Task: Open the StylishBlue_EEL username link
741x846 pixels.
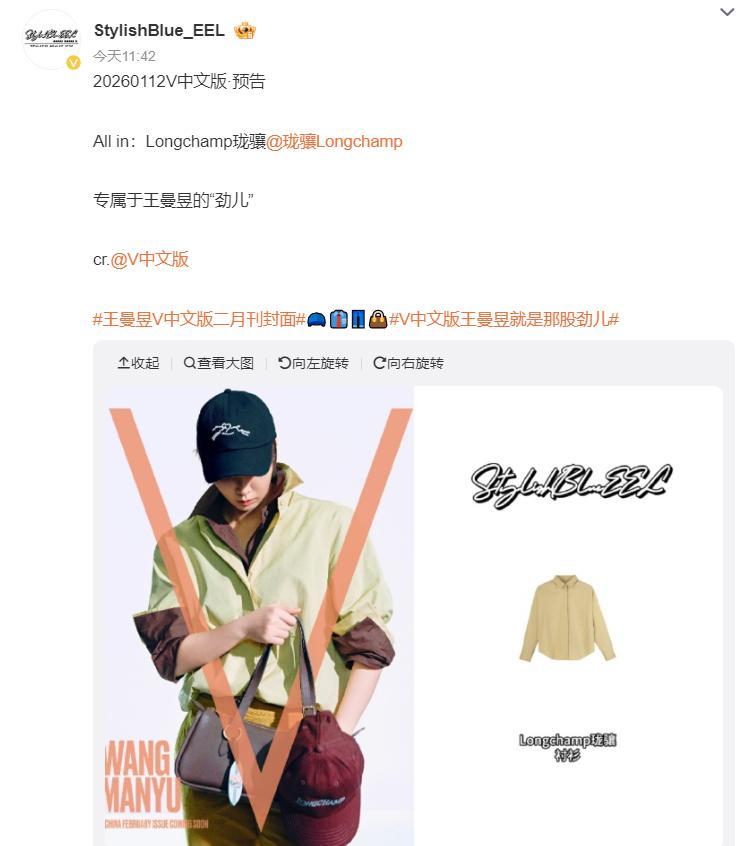Action: (x=159, y=30)
